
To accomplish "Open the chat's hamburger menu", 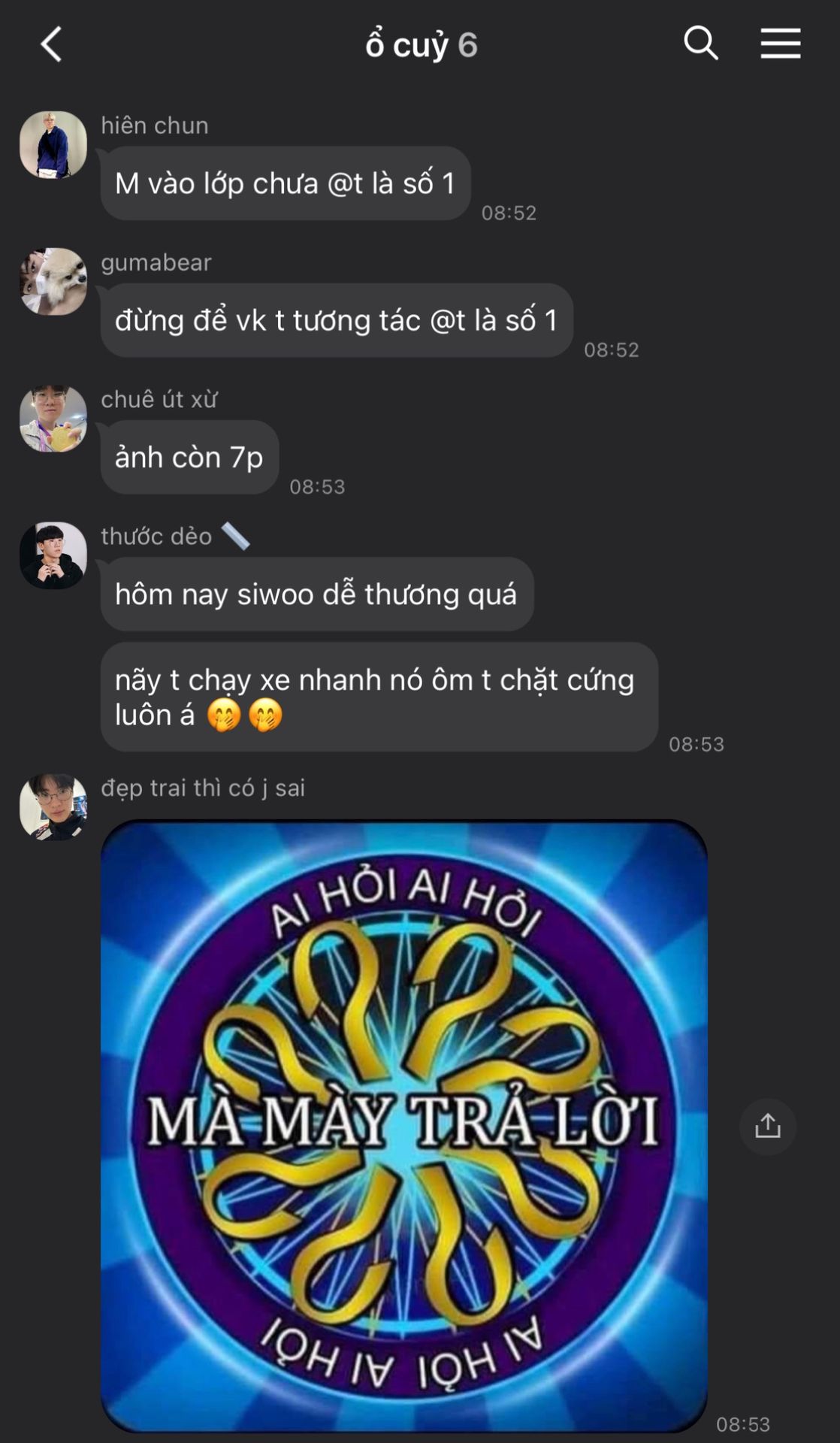I will [x=780, y=44].
